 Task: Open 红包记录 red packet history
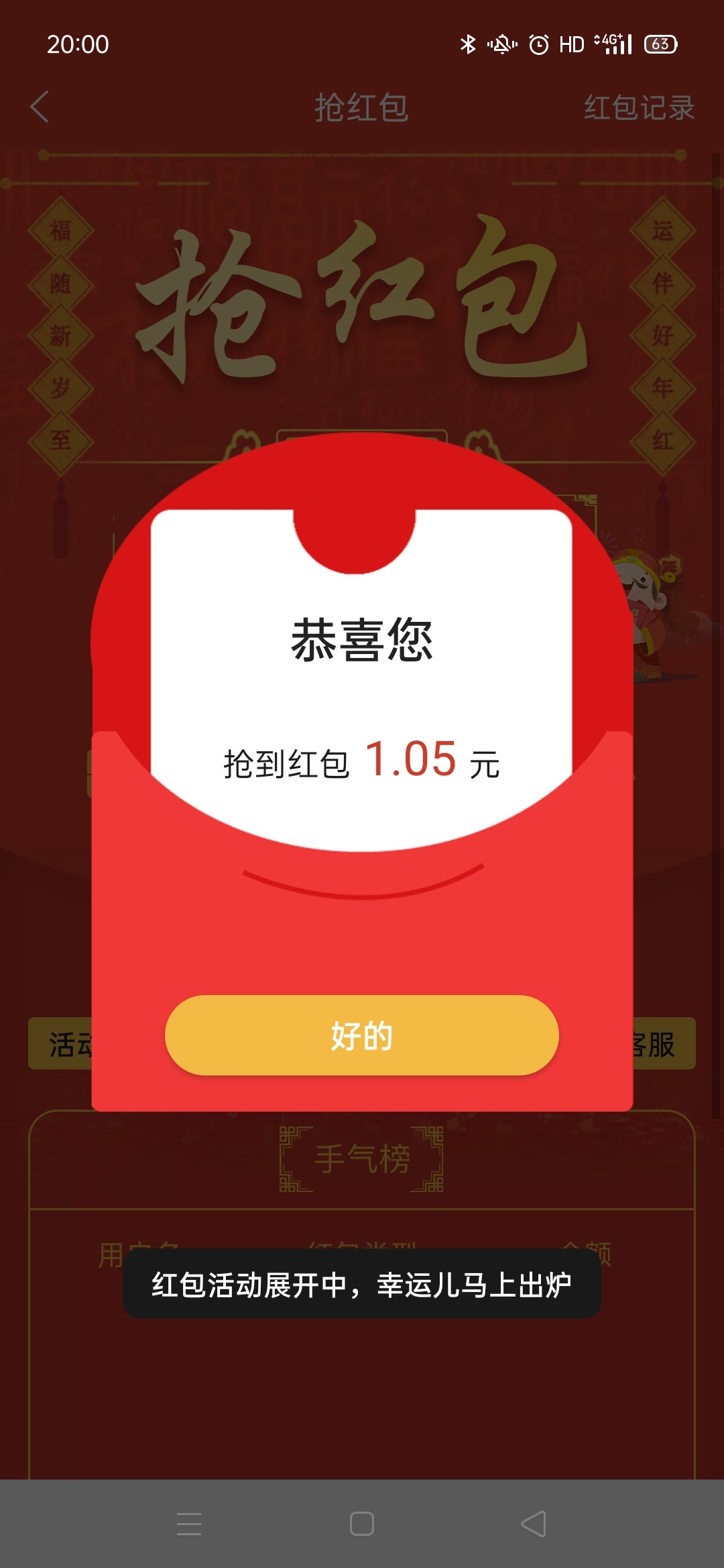pos(638,107)
